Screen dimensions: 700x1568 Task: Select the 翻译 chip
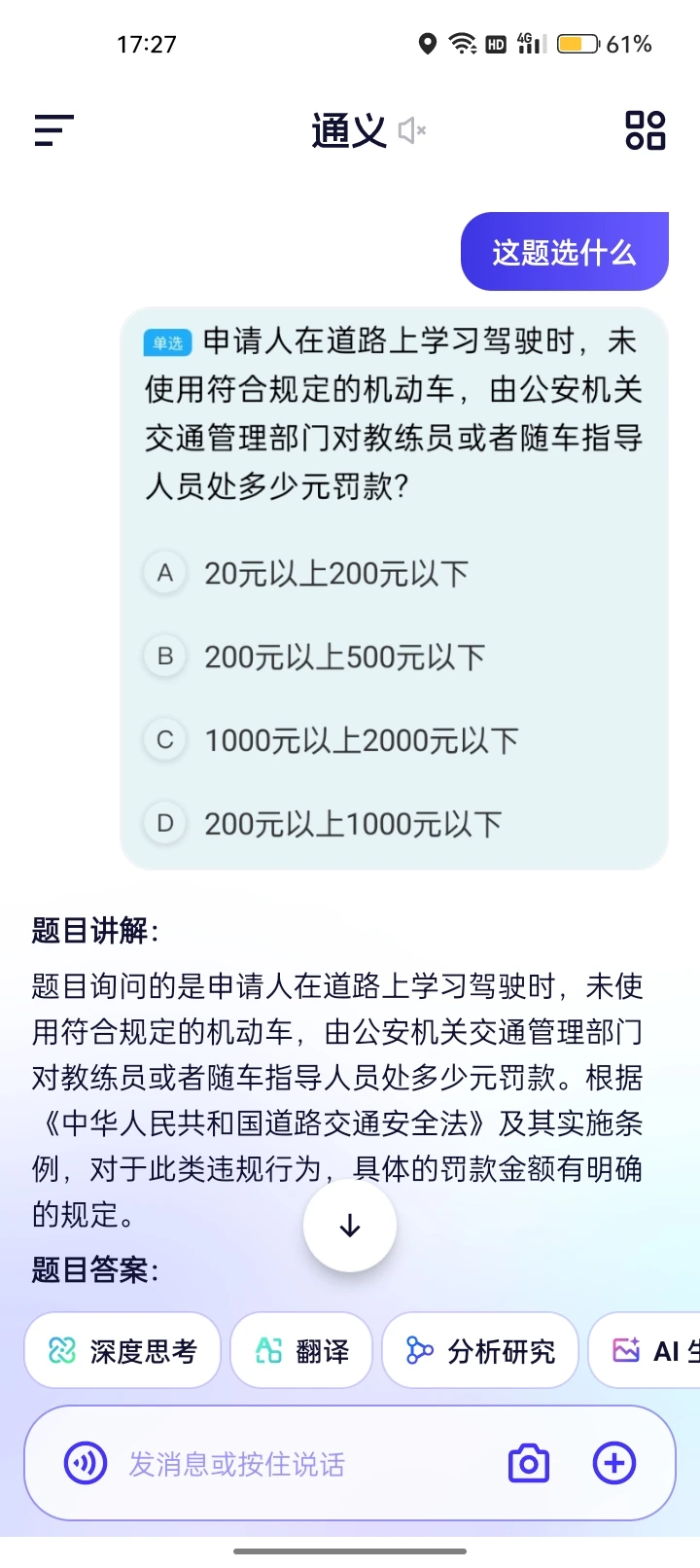pyautogui.click(x=301, y=1351)
